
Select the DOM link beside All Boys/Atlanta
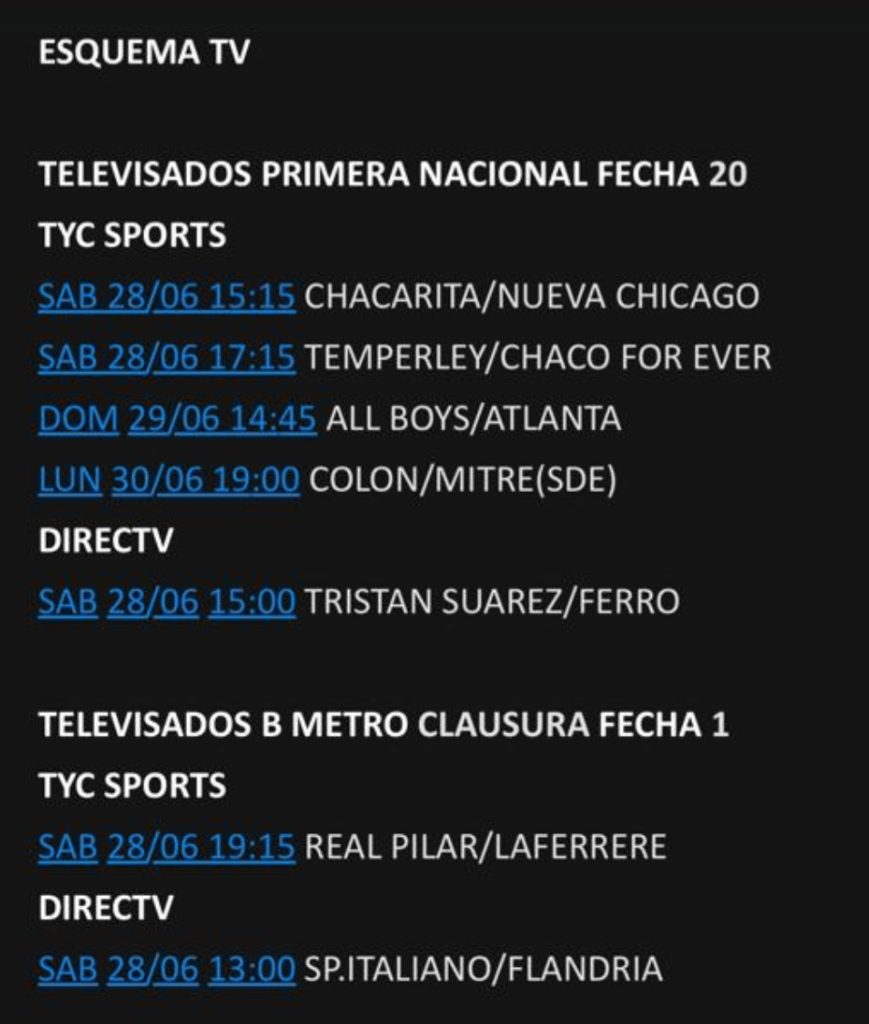(78, 419)
